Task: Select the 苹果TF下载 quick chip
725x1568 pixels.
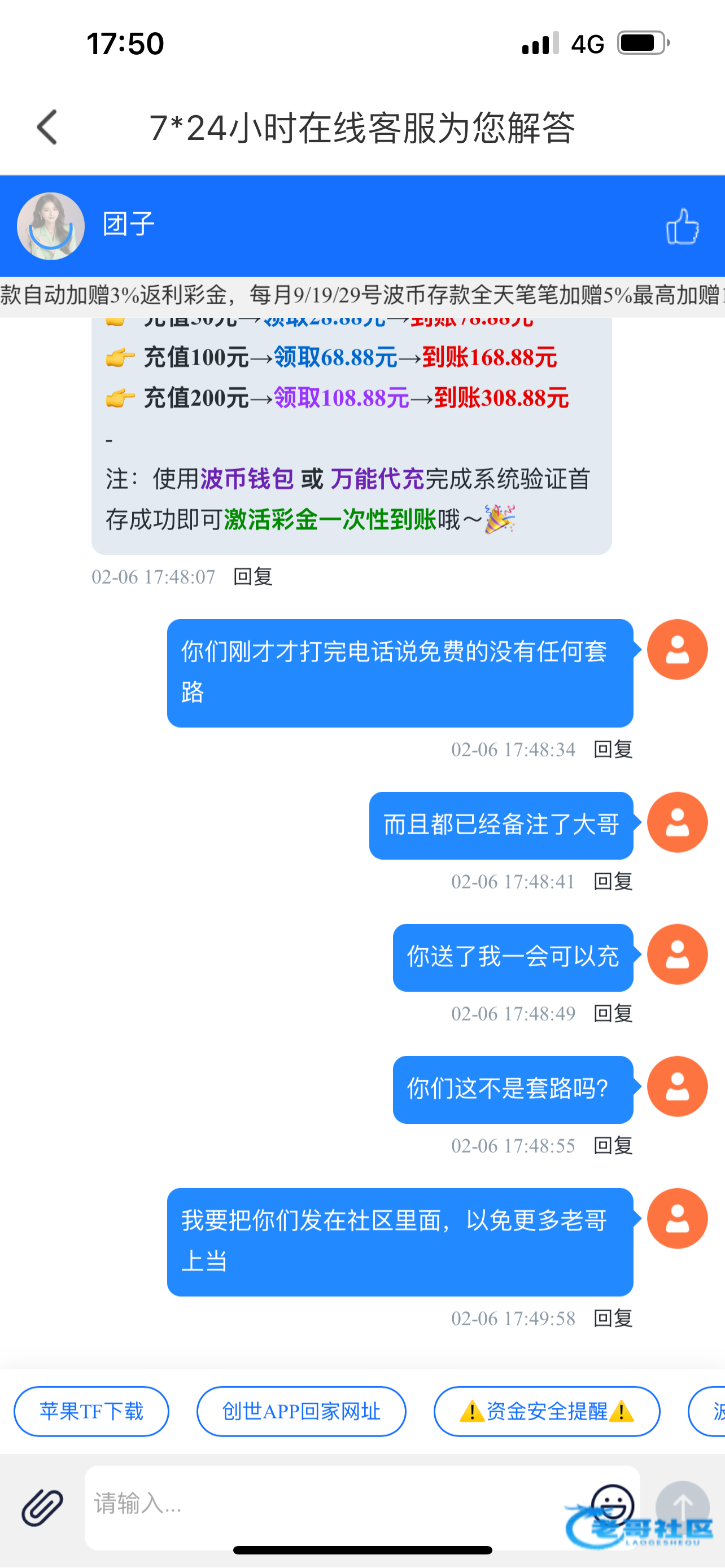Action: pos(91,1412)
